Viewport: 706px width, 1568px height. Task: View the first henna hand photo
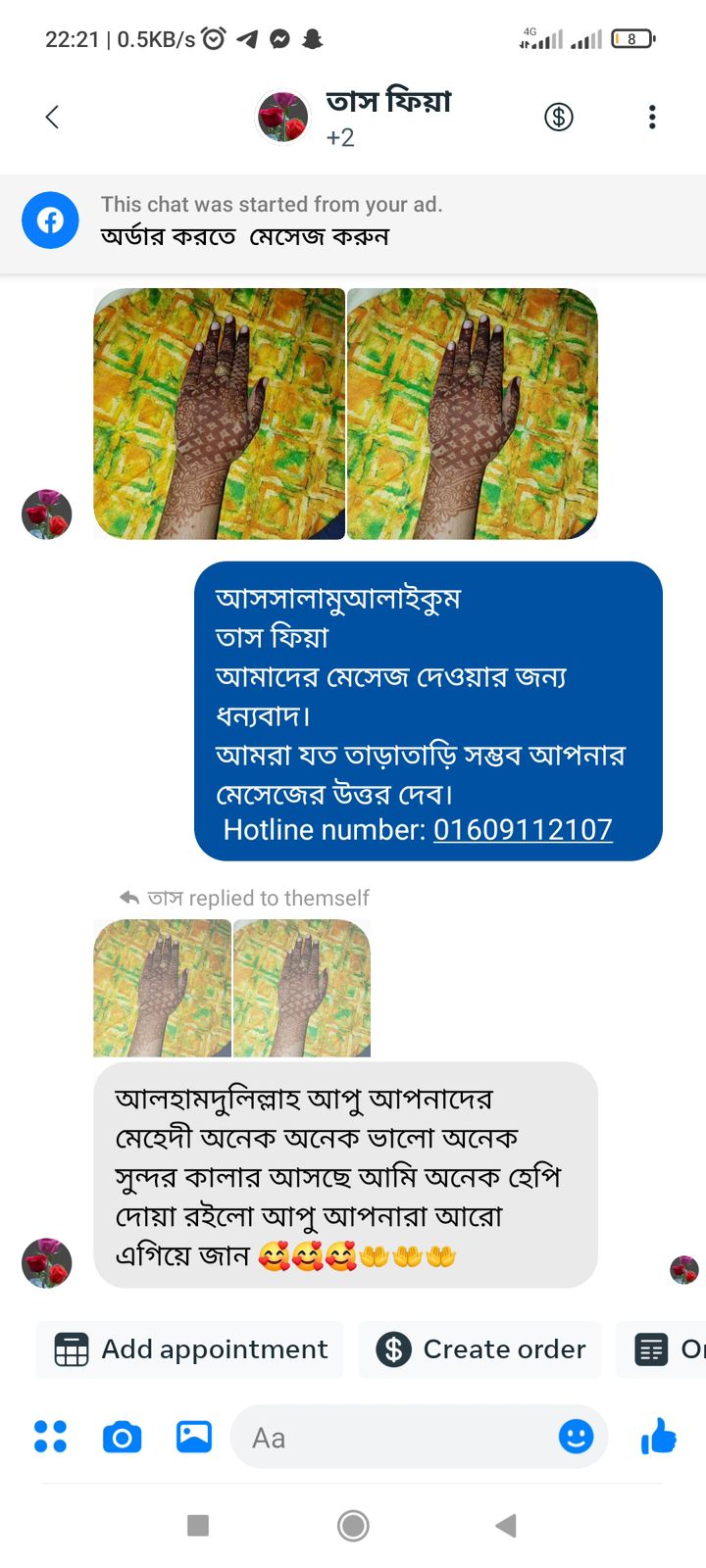click(x=219, y=414)
